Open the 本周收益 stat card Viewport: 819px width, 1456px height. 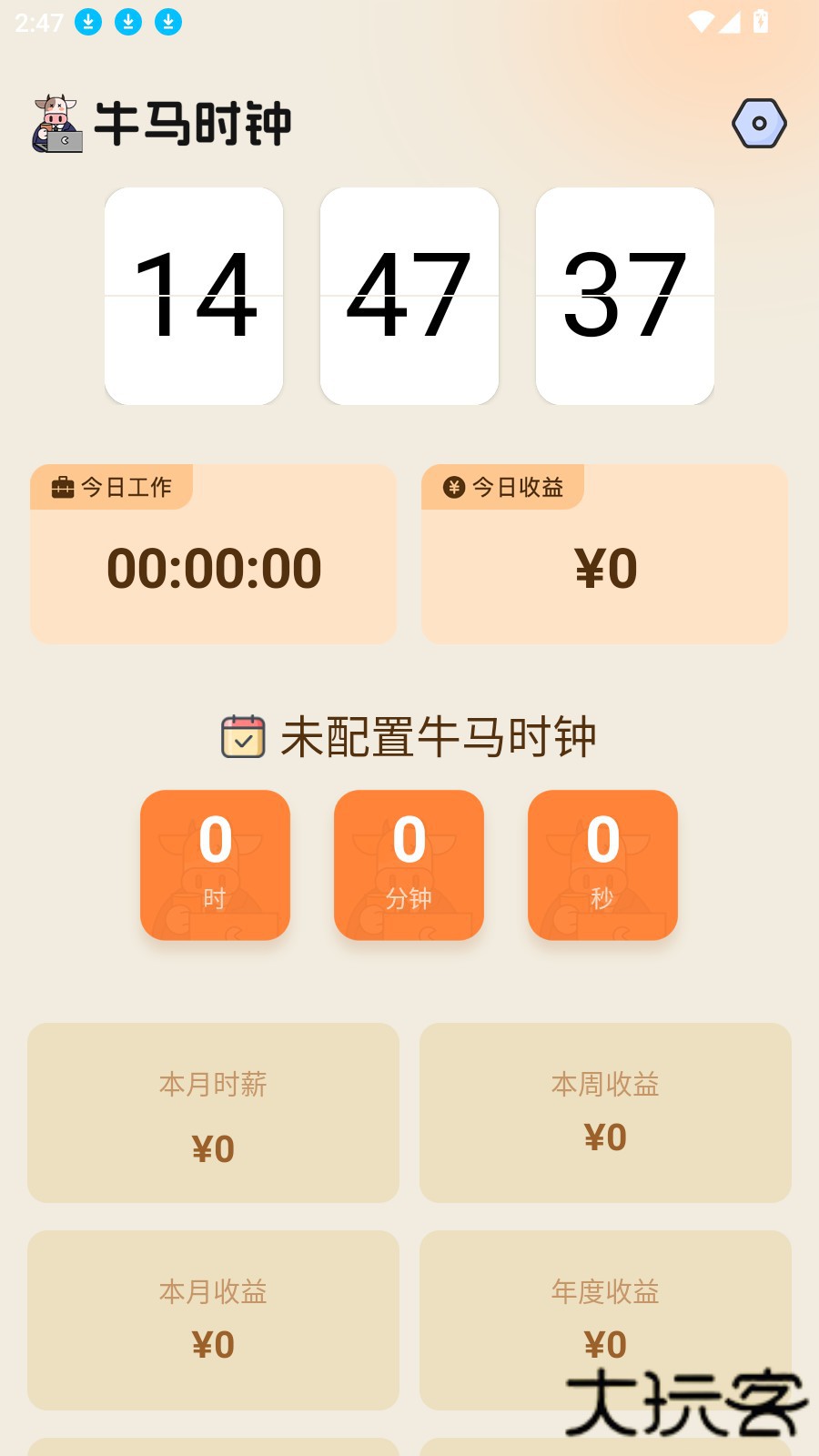604,1112
